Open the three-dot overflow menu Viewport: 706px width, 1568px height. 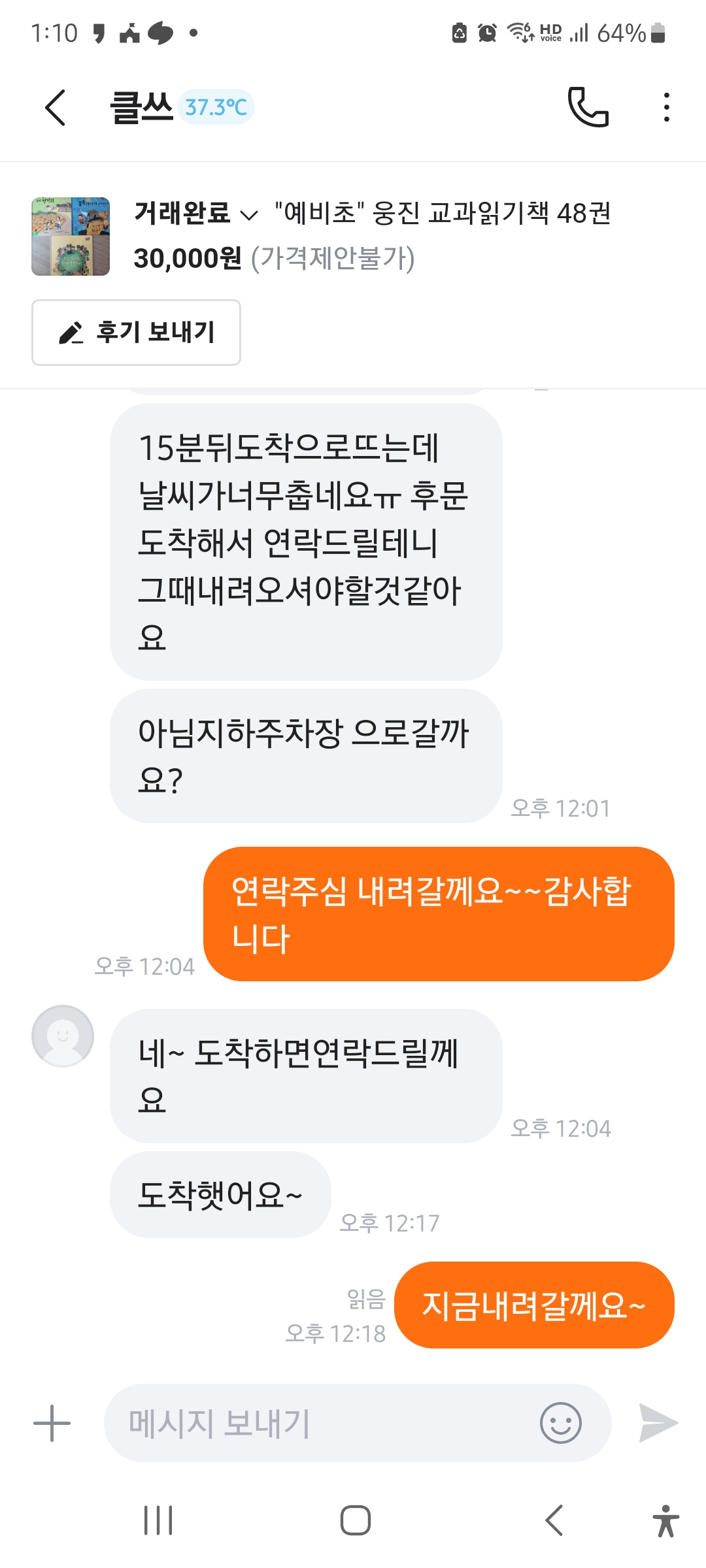[x=666, y=107]
